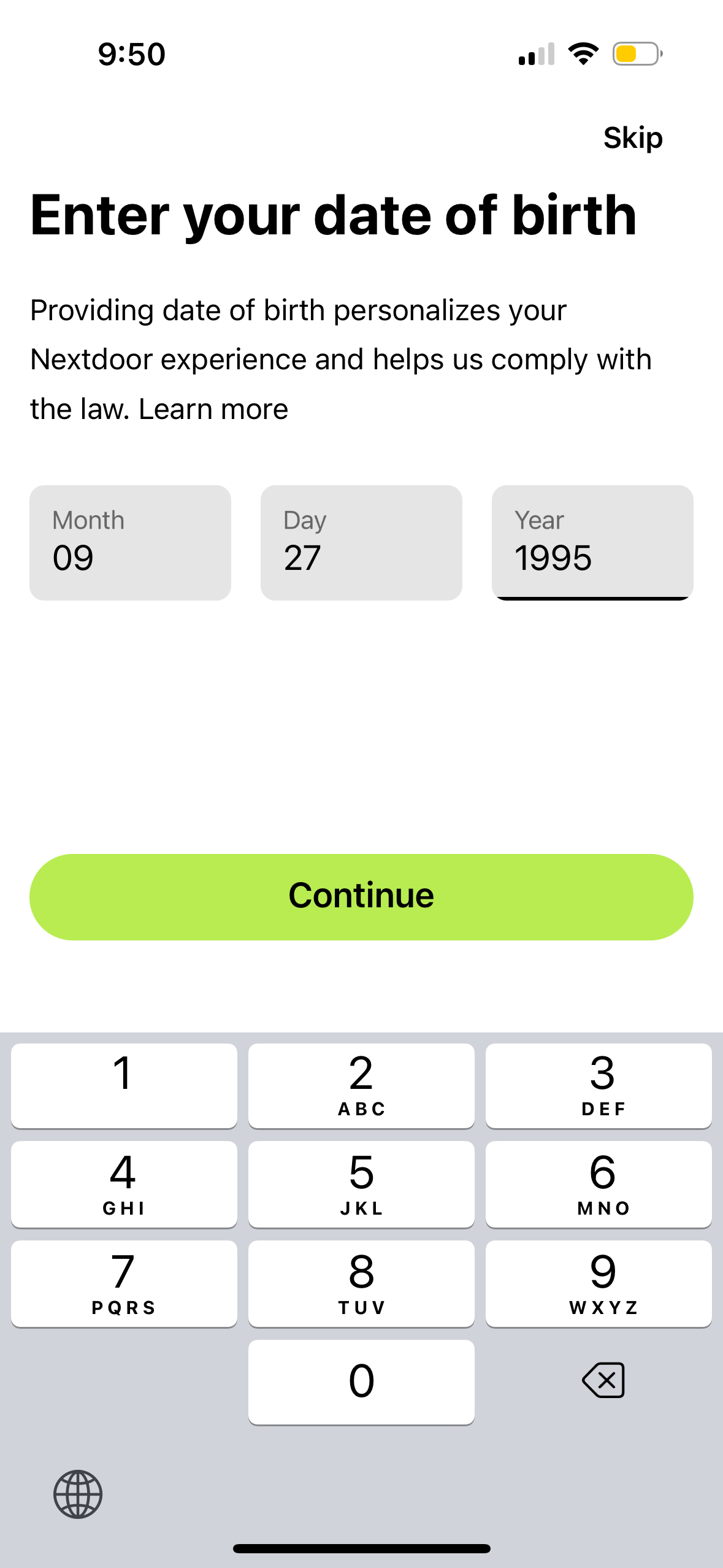Image resolution: width=723 pixels, height=1568 pixels.
Task: Tap the globe keyboard switcher icon
Action: [x=77, y=1494]
